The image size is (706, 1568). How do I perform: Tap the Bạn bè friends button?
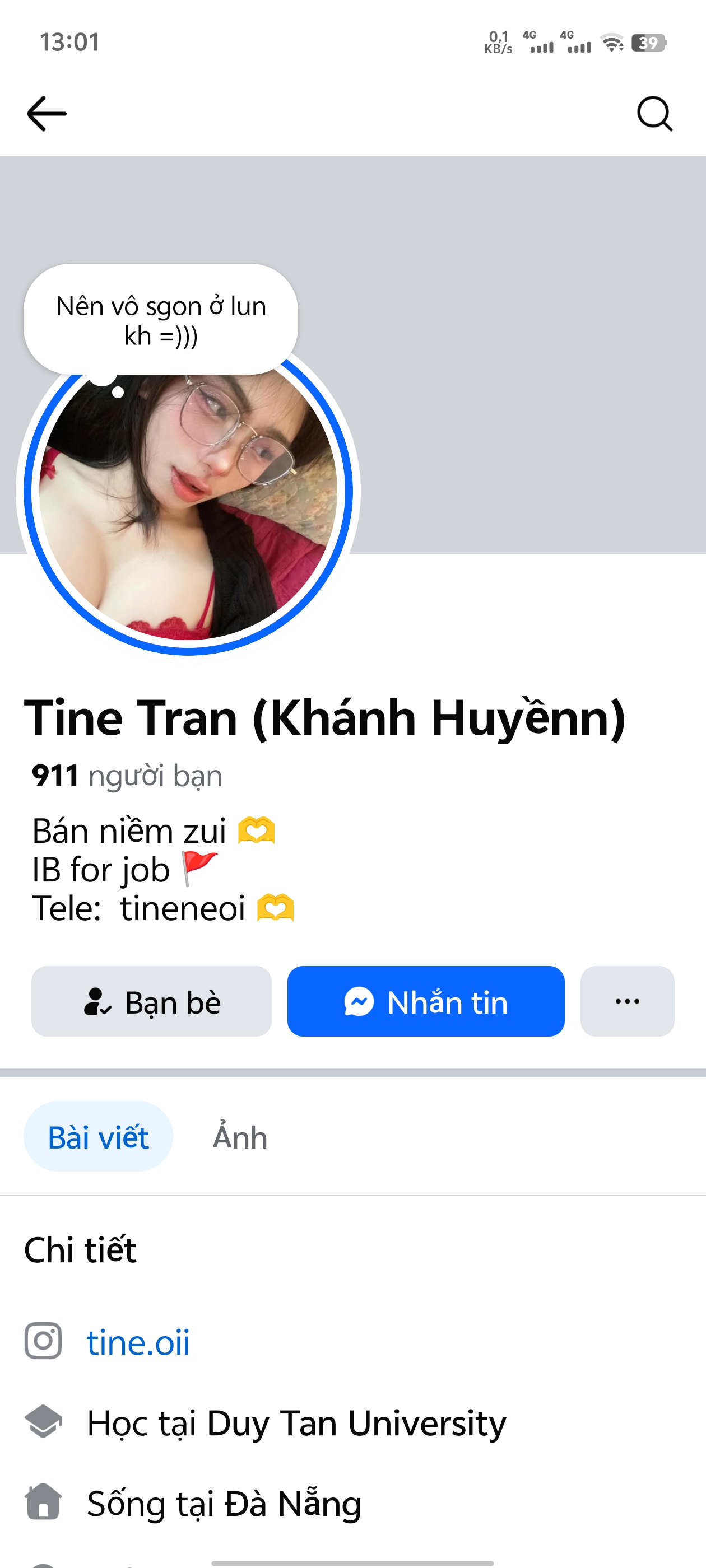click(x=151, y=1001)
